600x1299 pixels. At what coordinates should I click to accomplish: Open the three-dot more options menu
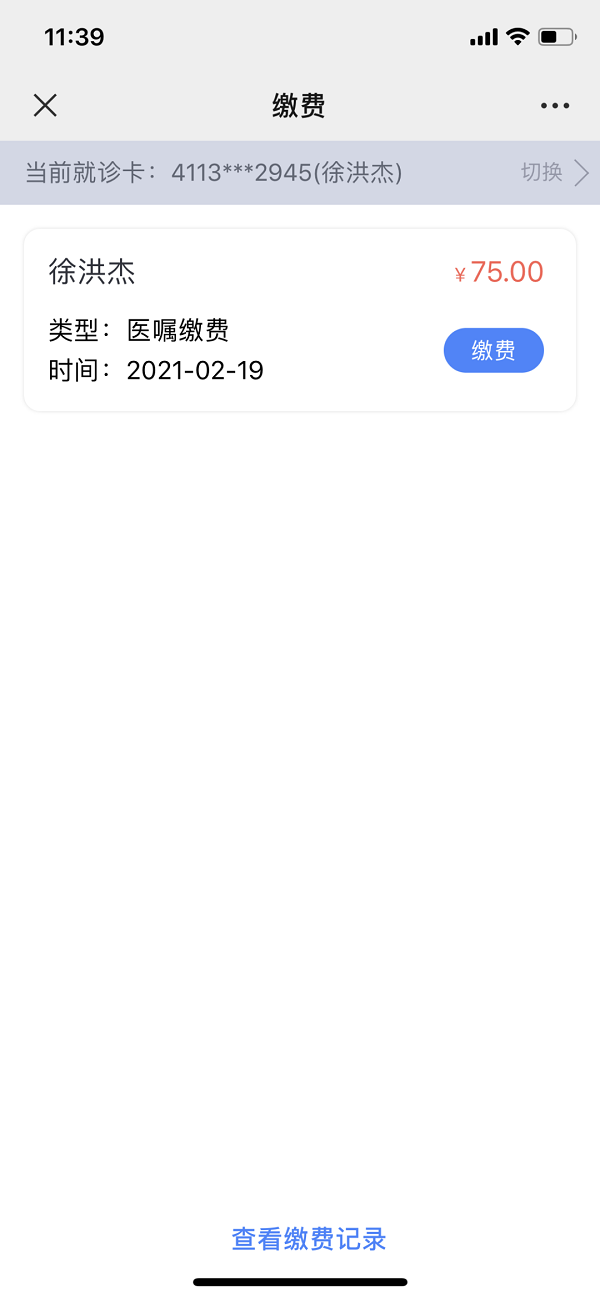click(555, 105)
